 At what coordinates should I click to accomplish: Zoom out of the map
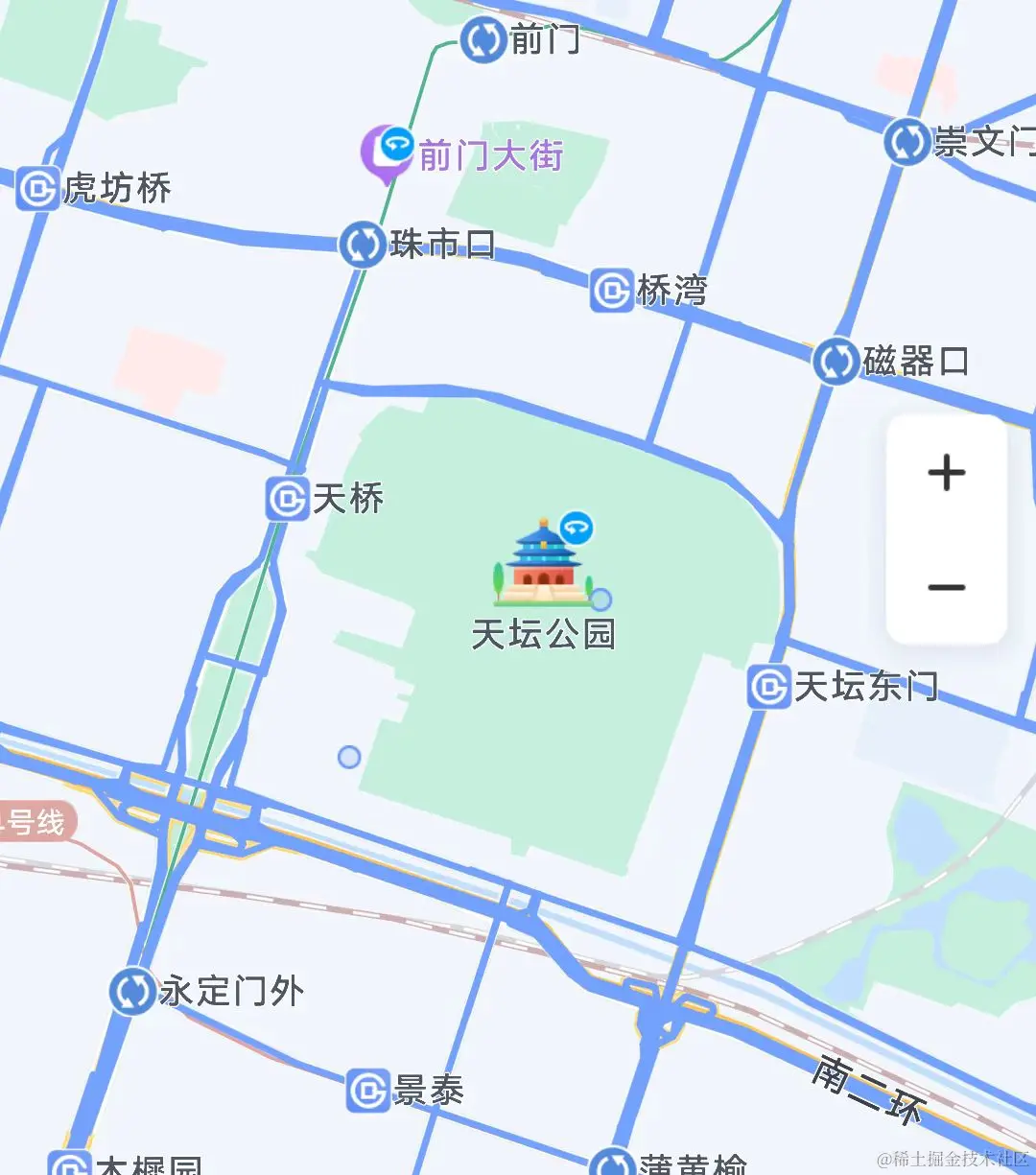(946, 587)
